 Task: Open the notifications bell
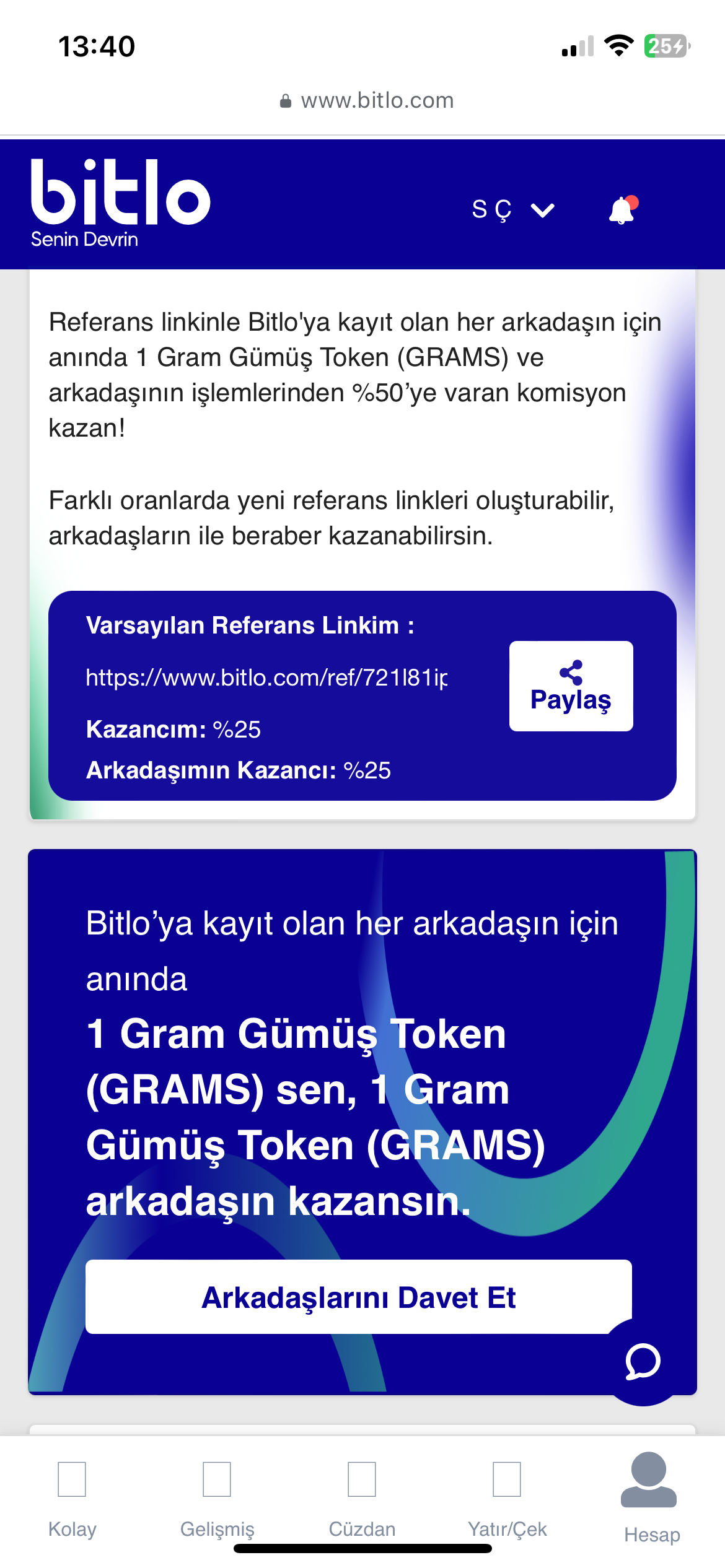click(623, 210)
